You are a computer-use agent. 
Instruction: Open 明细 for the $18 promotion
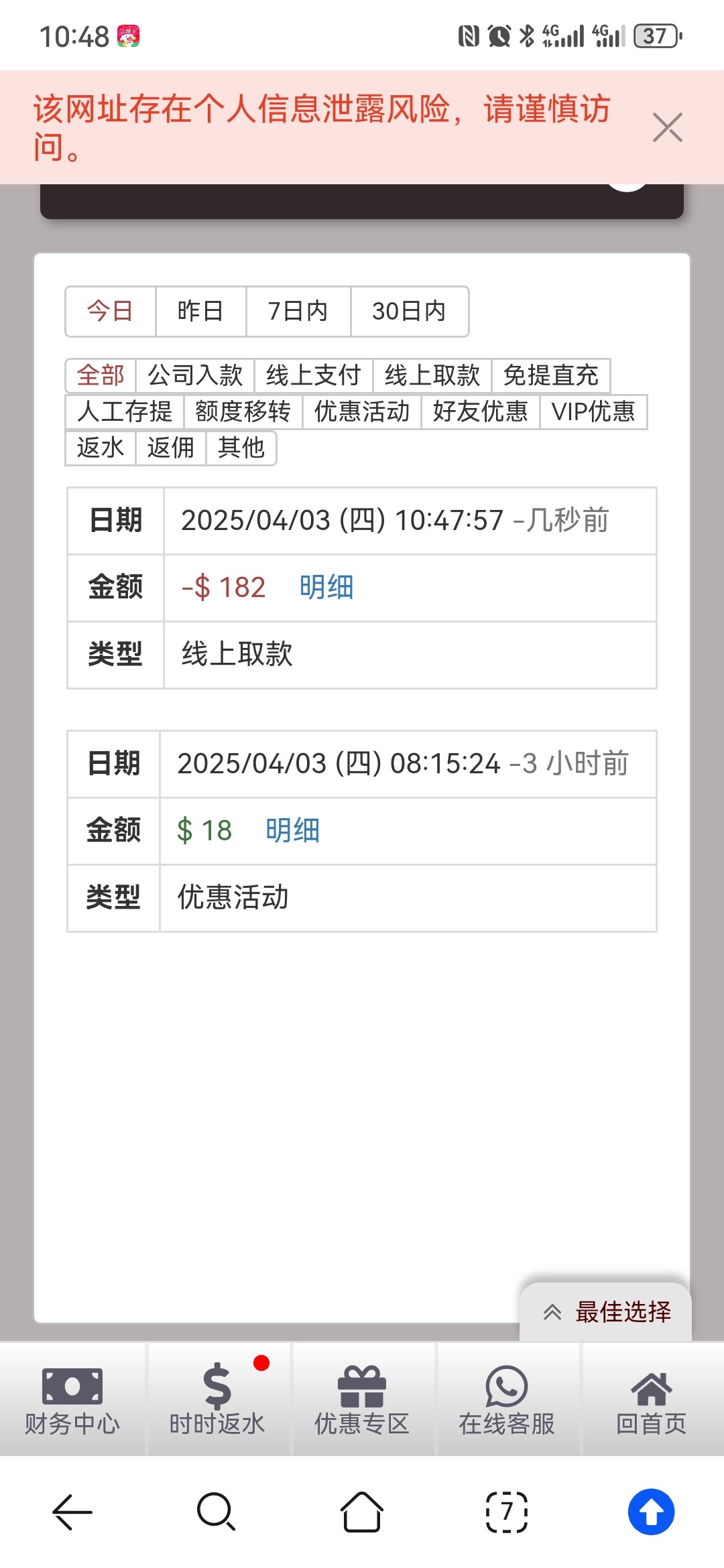[293, 830]
